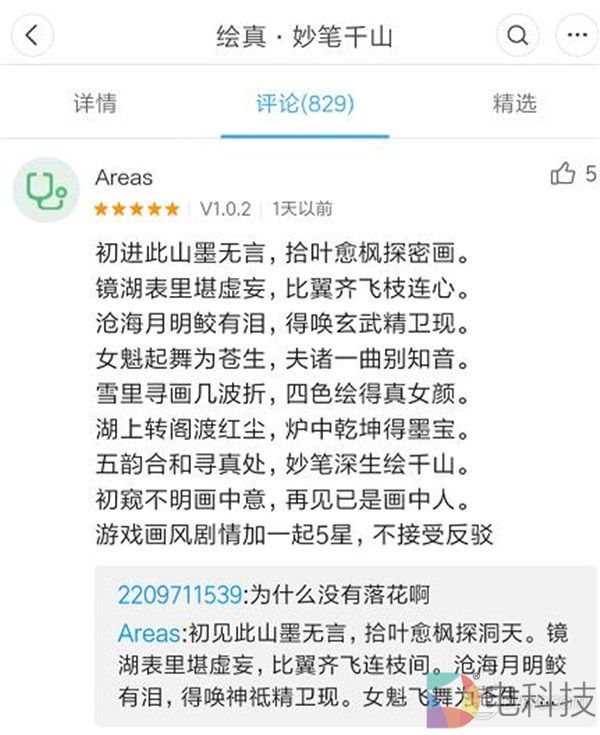Image resolution: width=600 pixels, height=735 pixels.
Task: Open search from the top bar
Action: click(517, 37)
